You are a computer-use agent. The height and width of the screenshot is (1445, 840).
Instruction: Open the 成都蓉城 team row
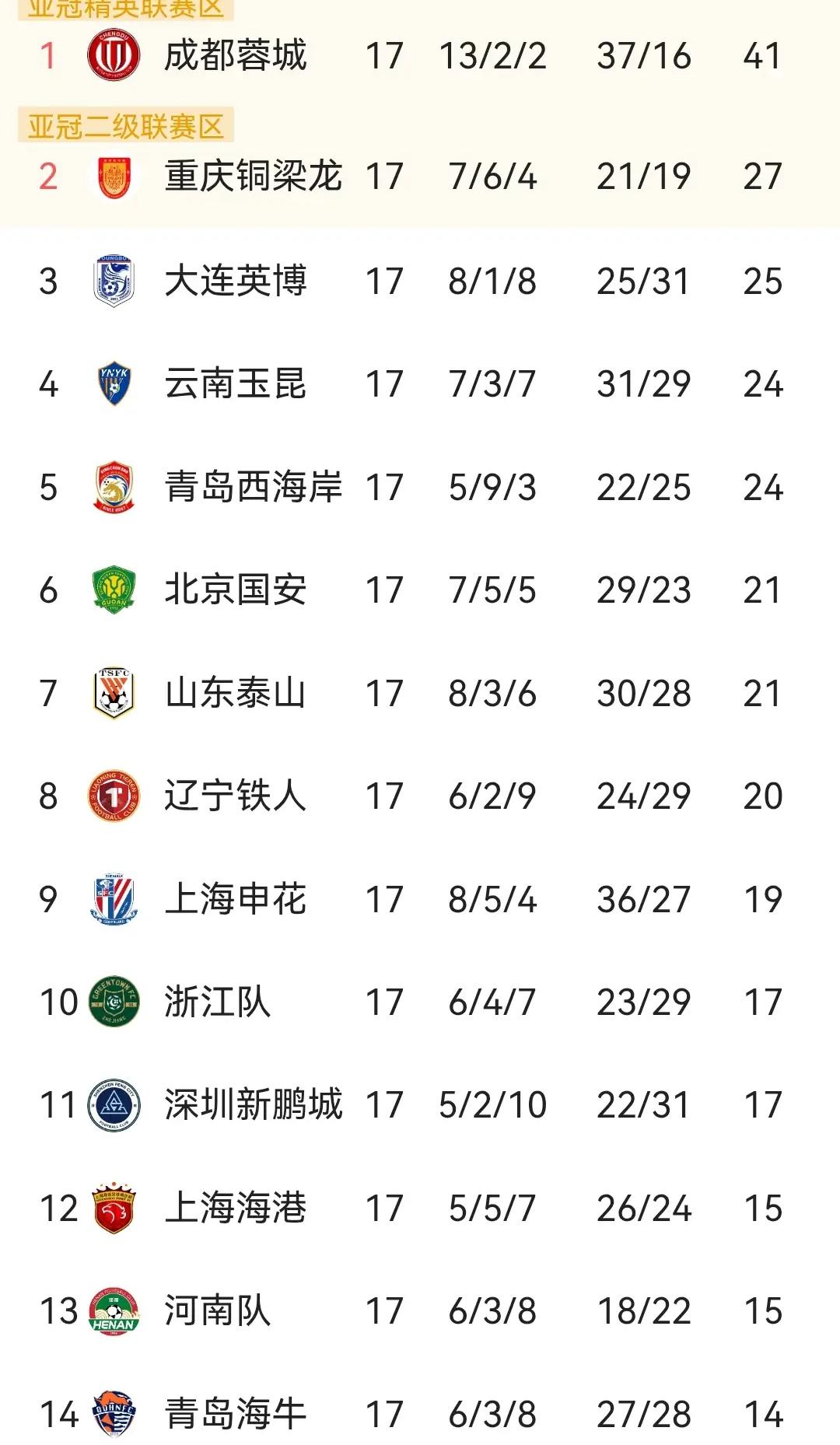420,55
